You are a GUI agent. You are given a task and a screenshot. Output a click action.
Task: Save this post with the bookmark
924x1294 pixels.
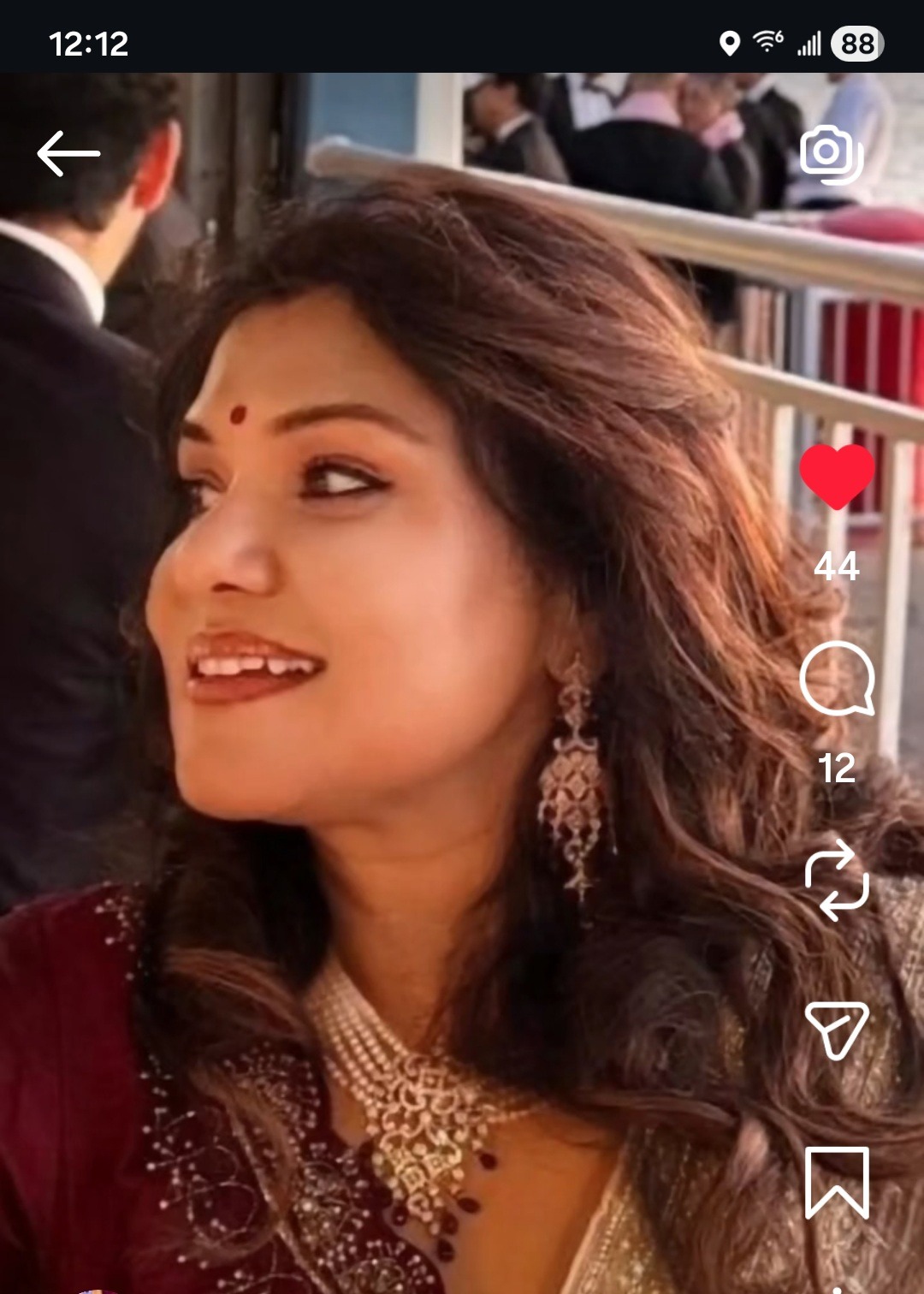coord(837,1182)
